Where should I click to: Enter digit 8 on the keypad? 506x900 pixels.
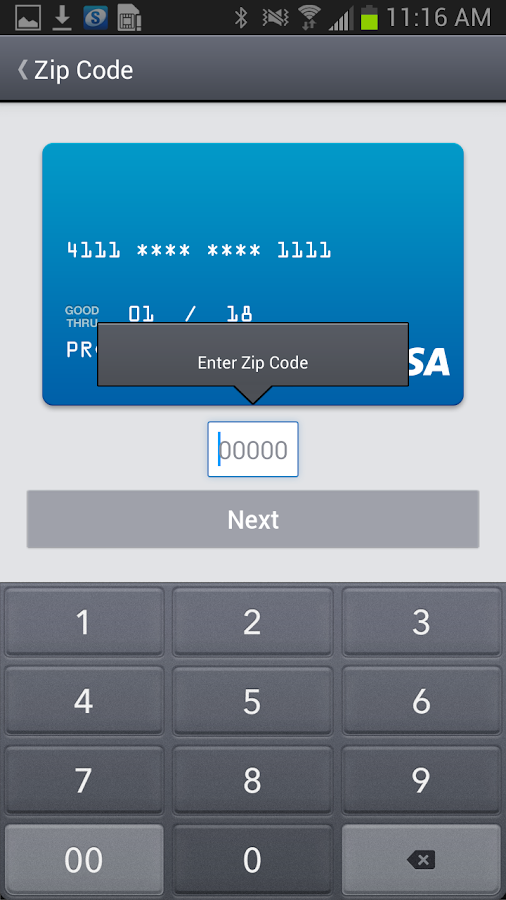[x=252, y=779]
